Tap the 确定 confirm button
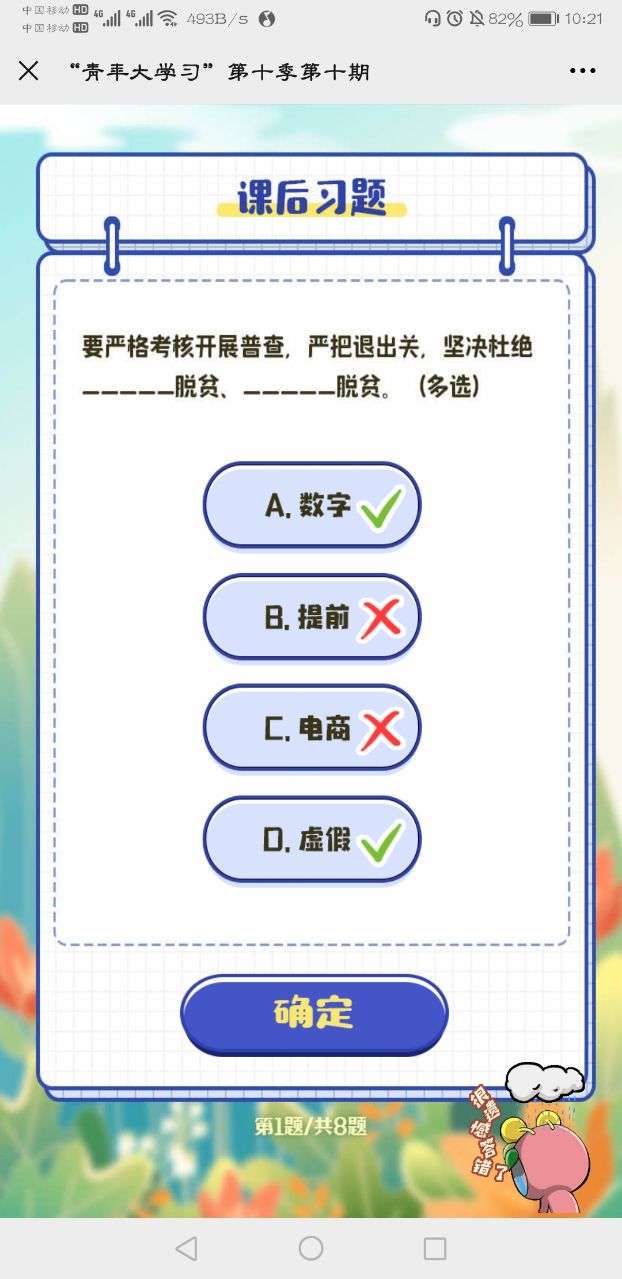This screenshot has height=1279, width=622. tap(314, 1013)
